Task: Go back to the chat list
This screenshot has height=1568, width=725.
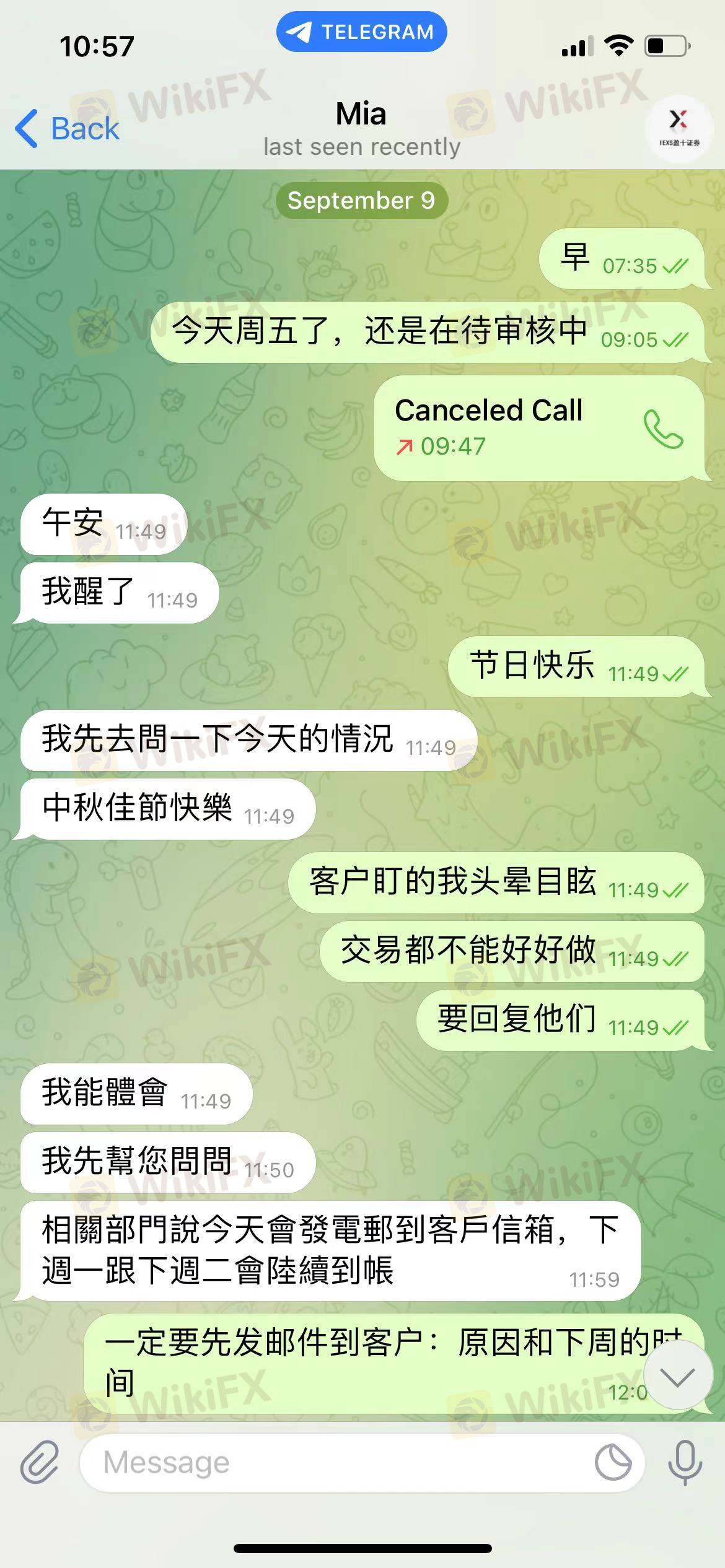Action: coord(68,129)
